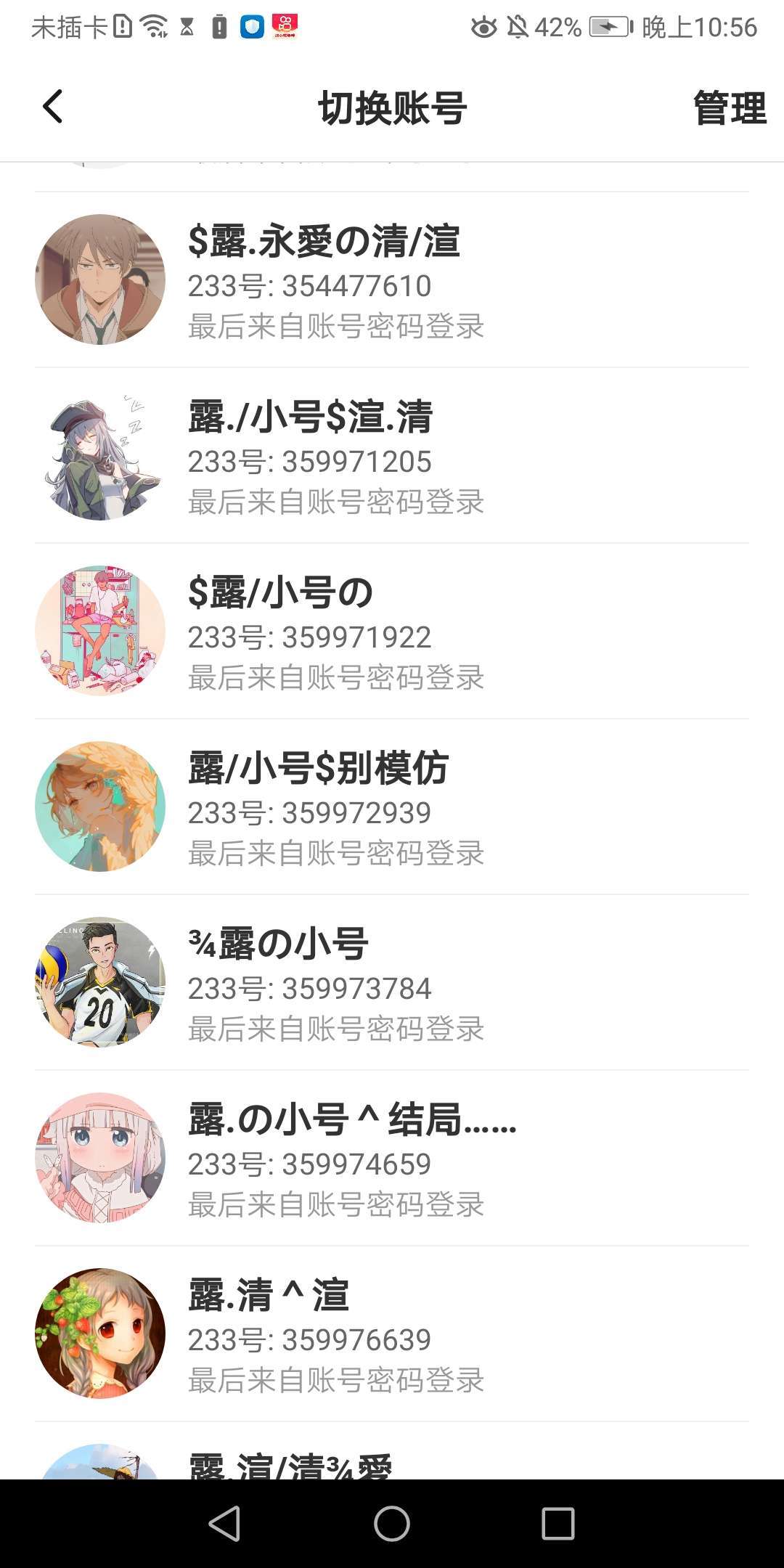Log in as ¾露の小号
The height and width of the screenshot is (1568, 784).
pos(392,983)
